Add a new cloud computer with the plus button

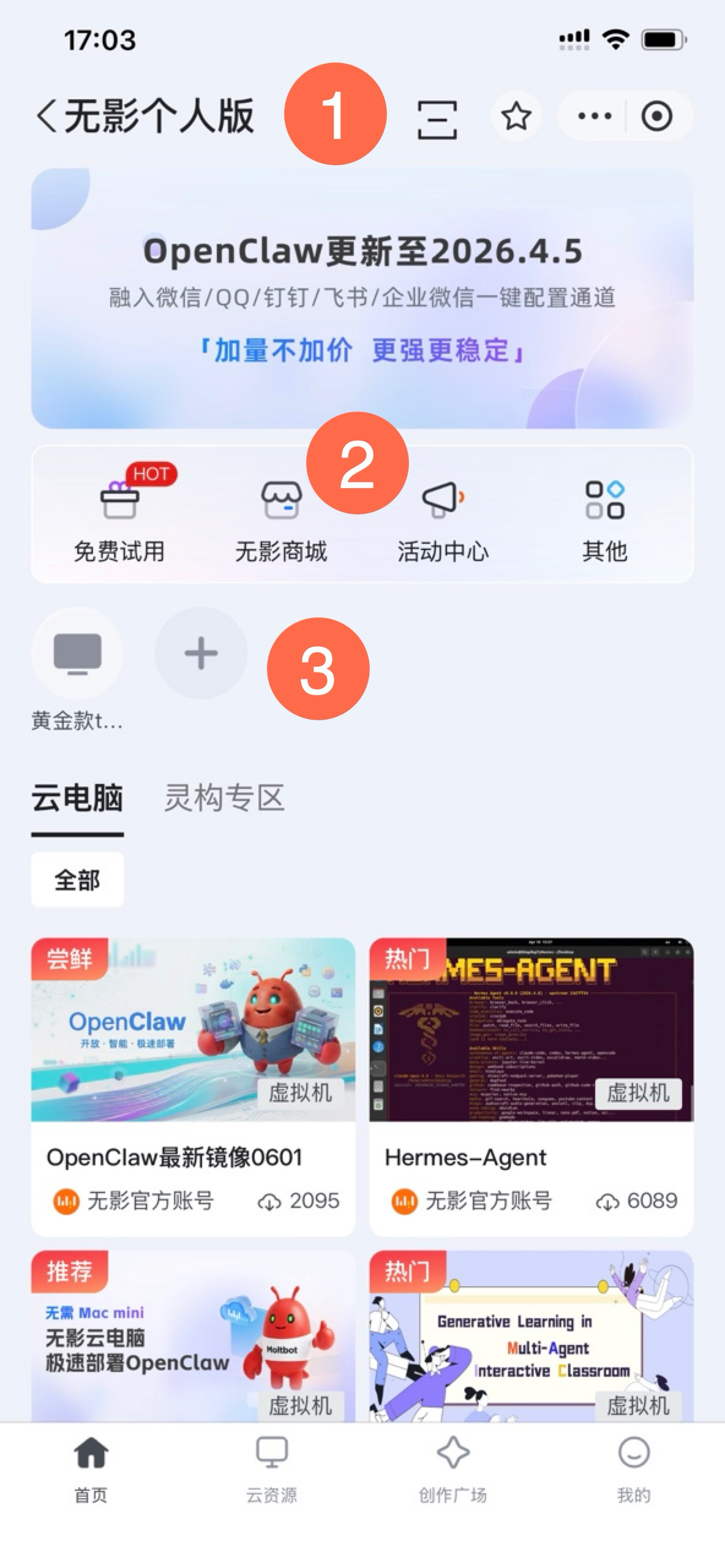click(201, 653)
